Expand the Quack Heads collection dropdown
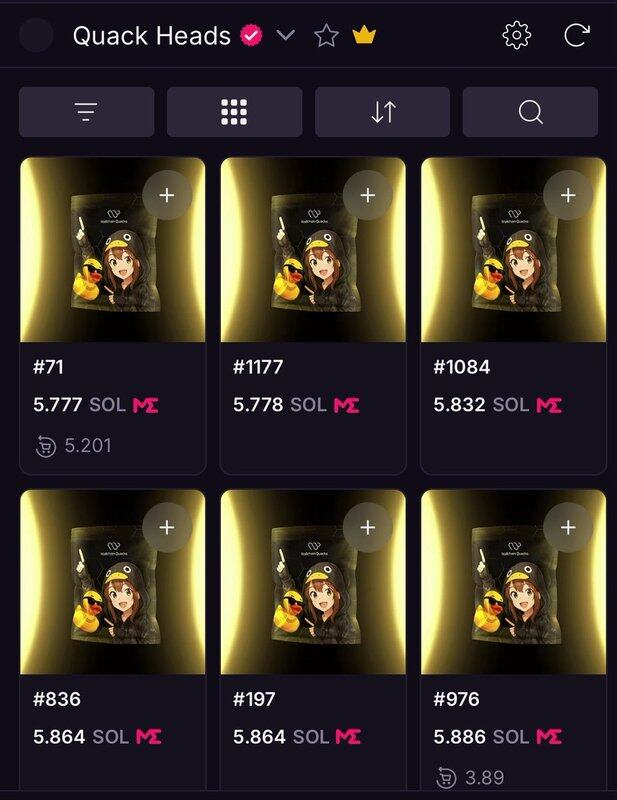Image resolution: width=617 pixels, height=800 pixels. click(286, 36)
